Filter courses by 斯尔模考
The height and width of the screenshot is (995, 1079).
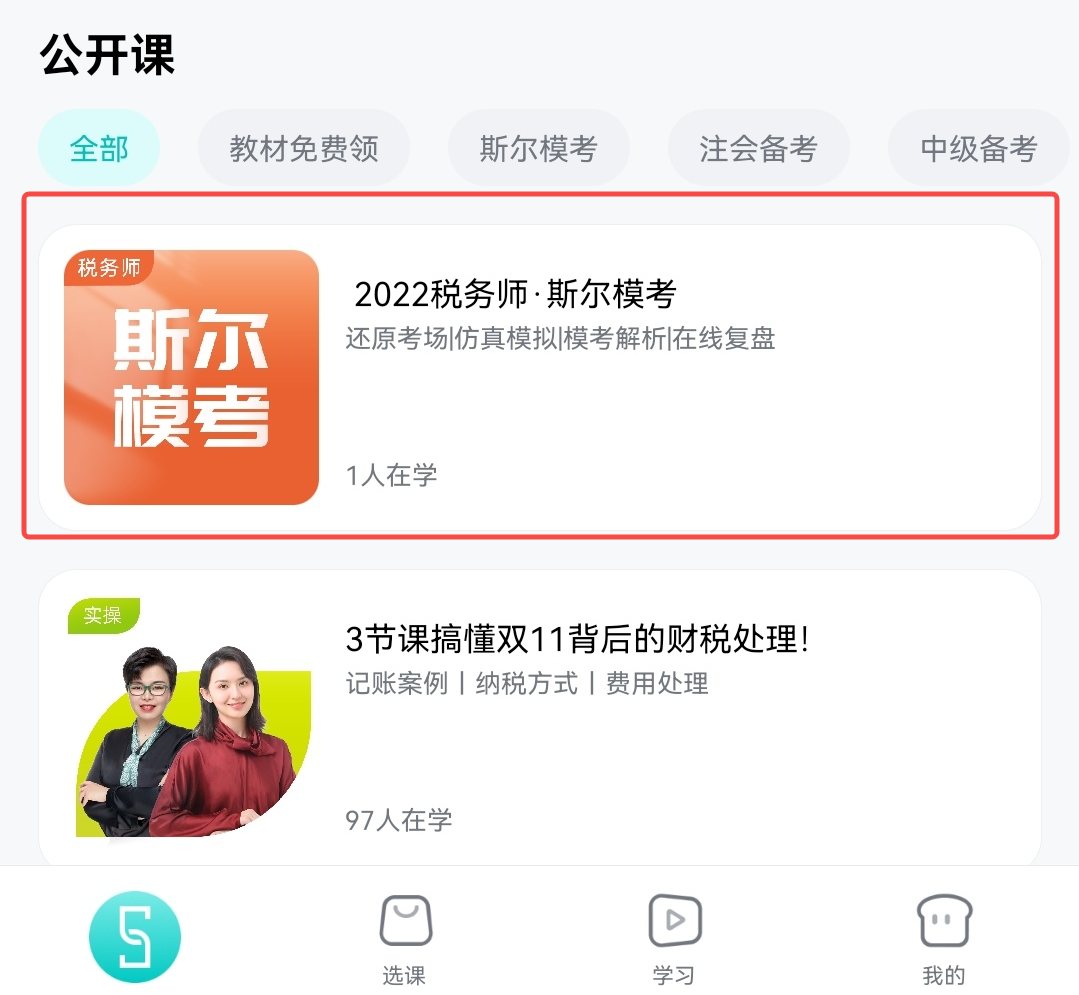(x=538, y=149)
